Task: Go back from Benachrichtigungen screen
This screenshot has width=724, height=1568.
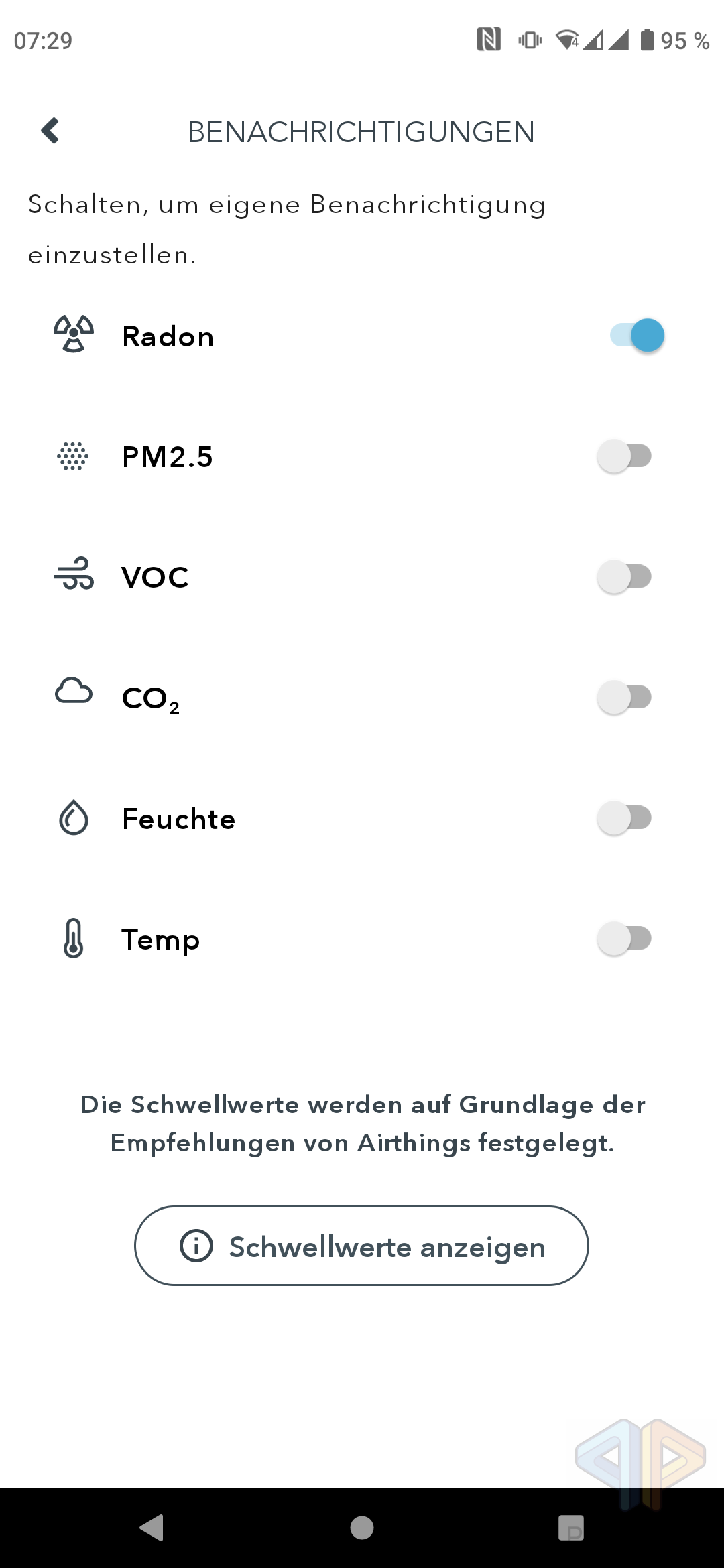Action: coord(50,131)
